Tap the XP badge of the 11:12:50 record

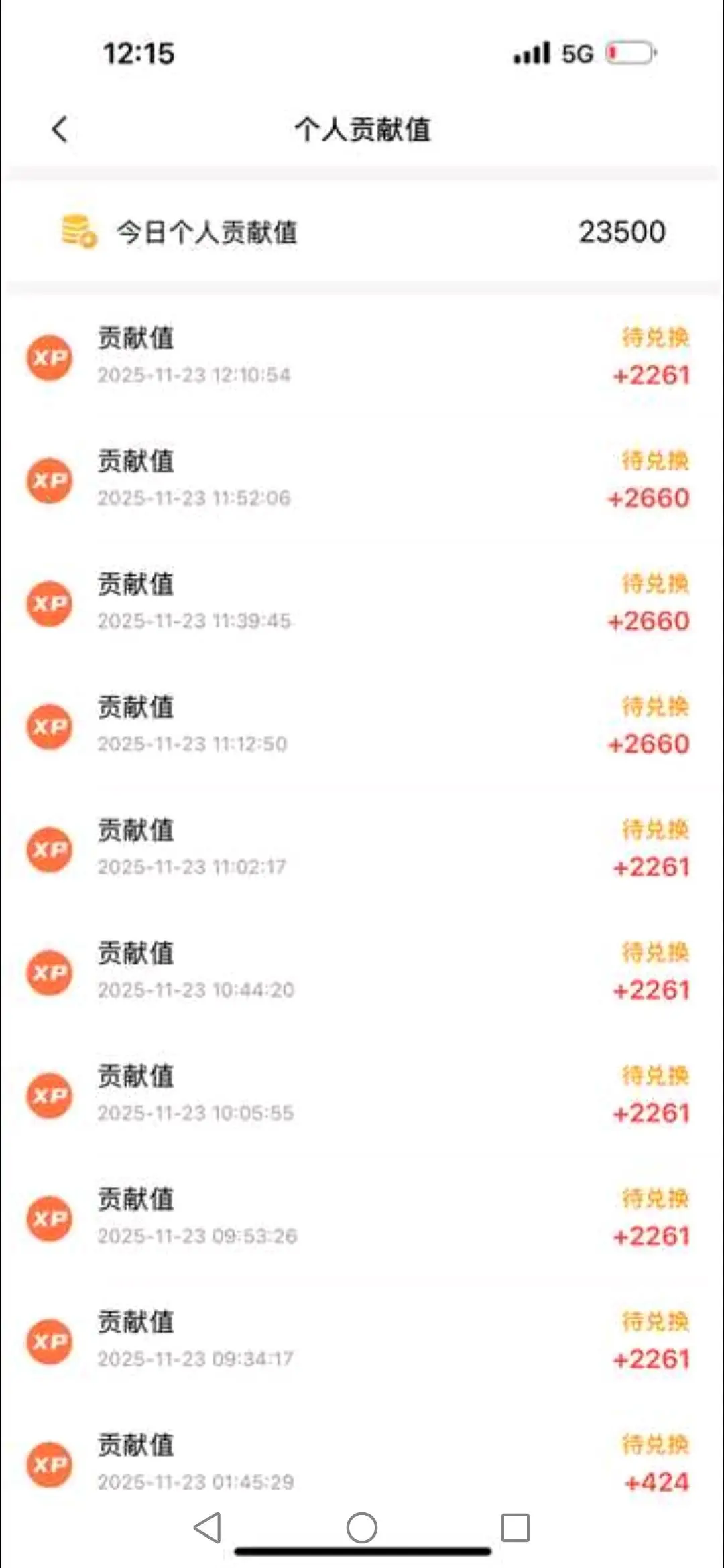(50, 726)
